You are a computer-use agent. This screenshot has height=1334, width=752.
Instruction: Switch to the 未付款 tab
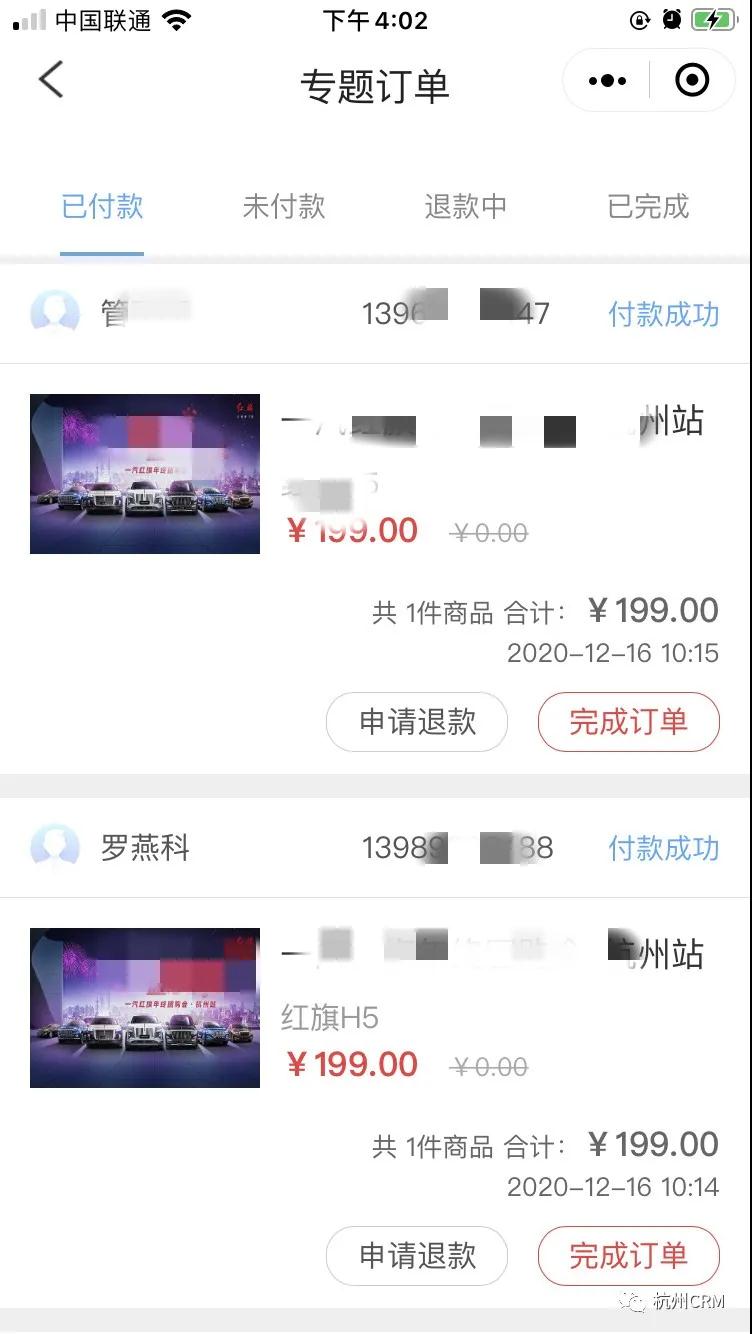[284, 207]
